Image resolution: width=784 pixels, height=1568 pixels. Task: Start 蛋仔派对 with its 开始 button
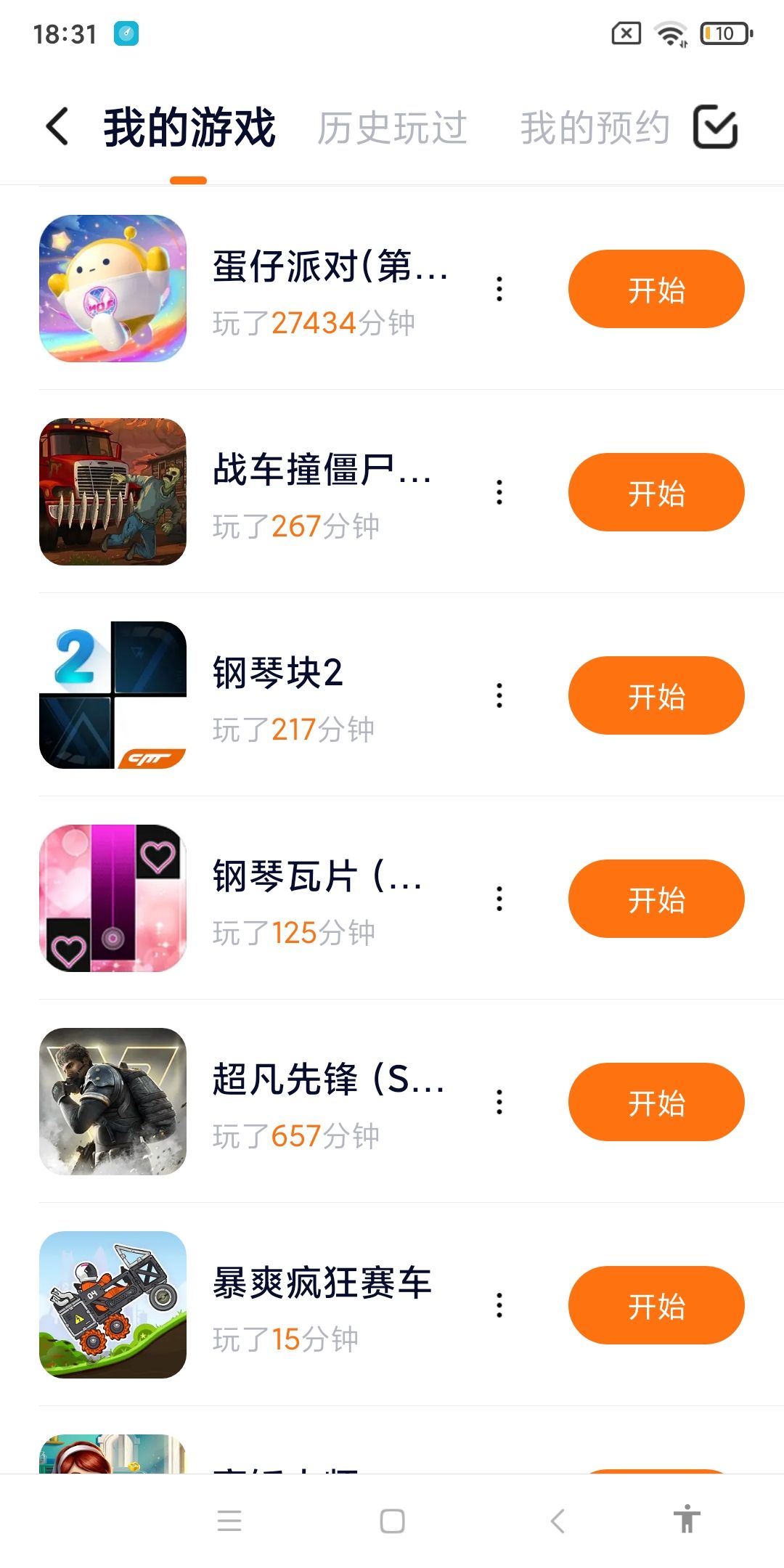click(656, 289)
